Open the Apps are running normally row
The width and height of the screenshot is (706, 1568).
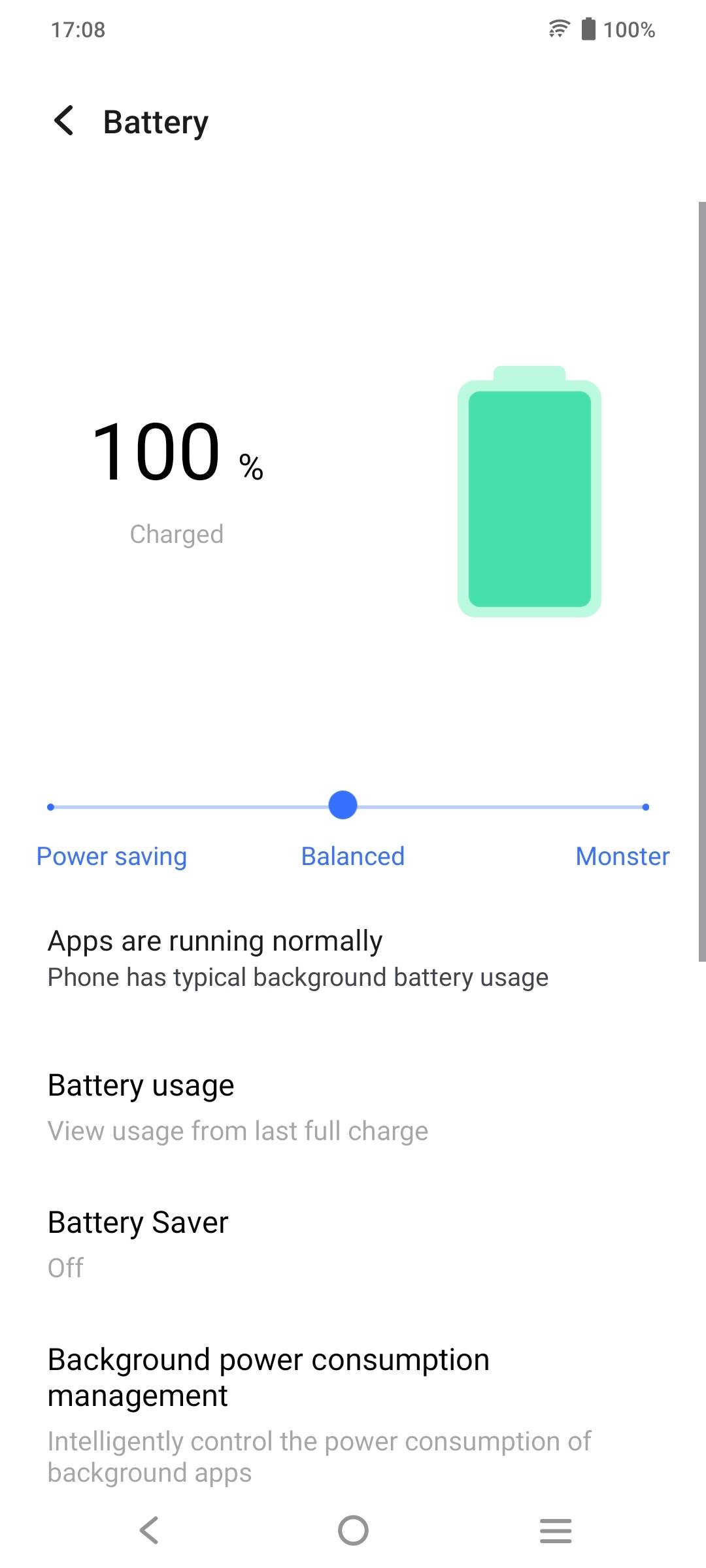(353, 958)
